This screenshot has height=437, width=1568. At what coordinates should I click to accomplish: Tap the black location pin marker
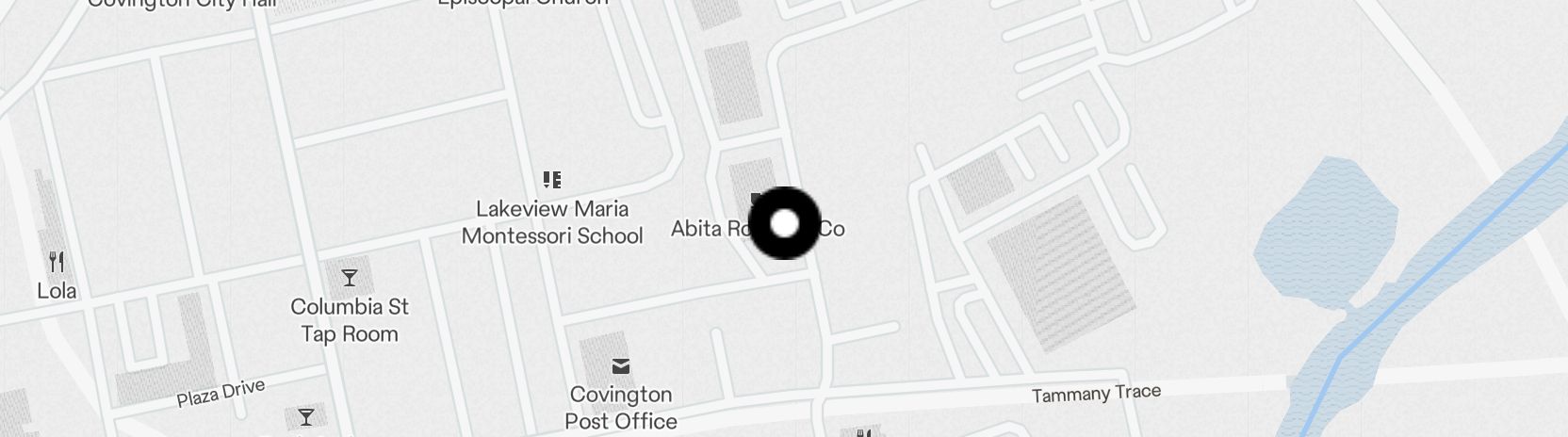point(784,223)
